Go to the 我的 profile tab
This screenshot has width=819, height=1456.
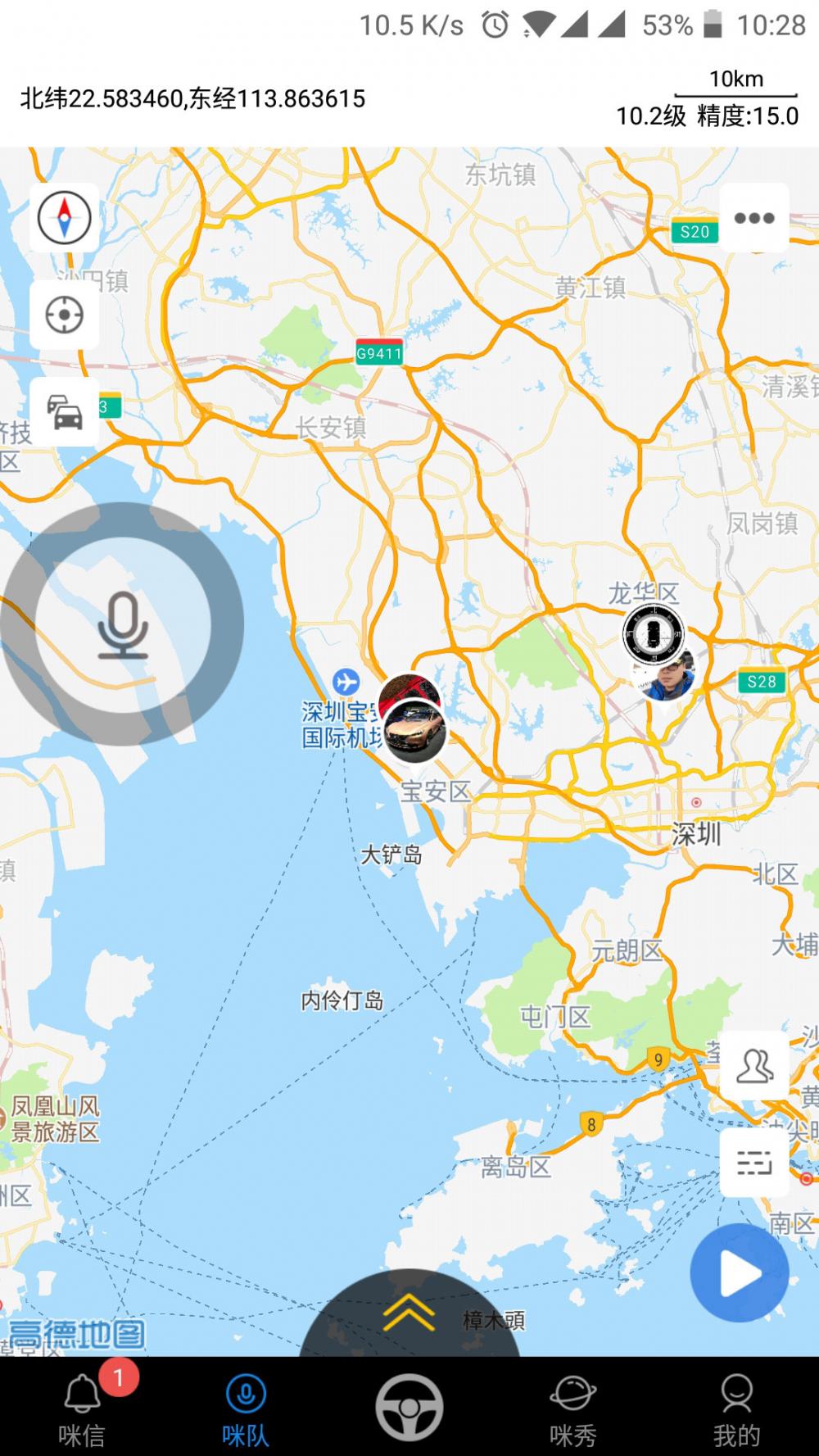[736, 1408]
